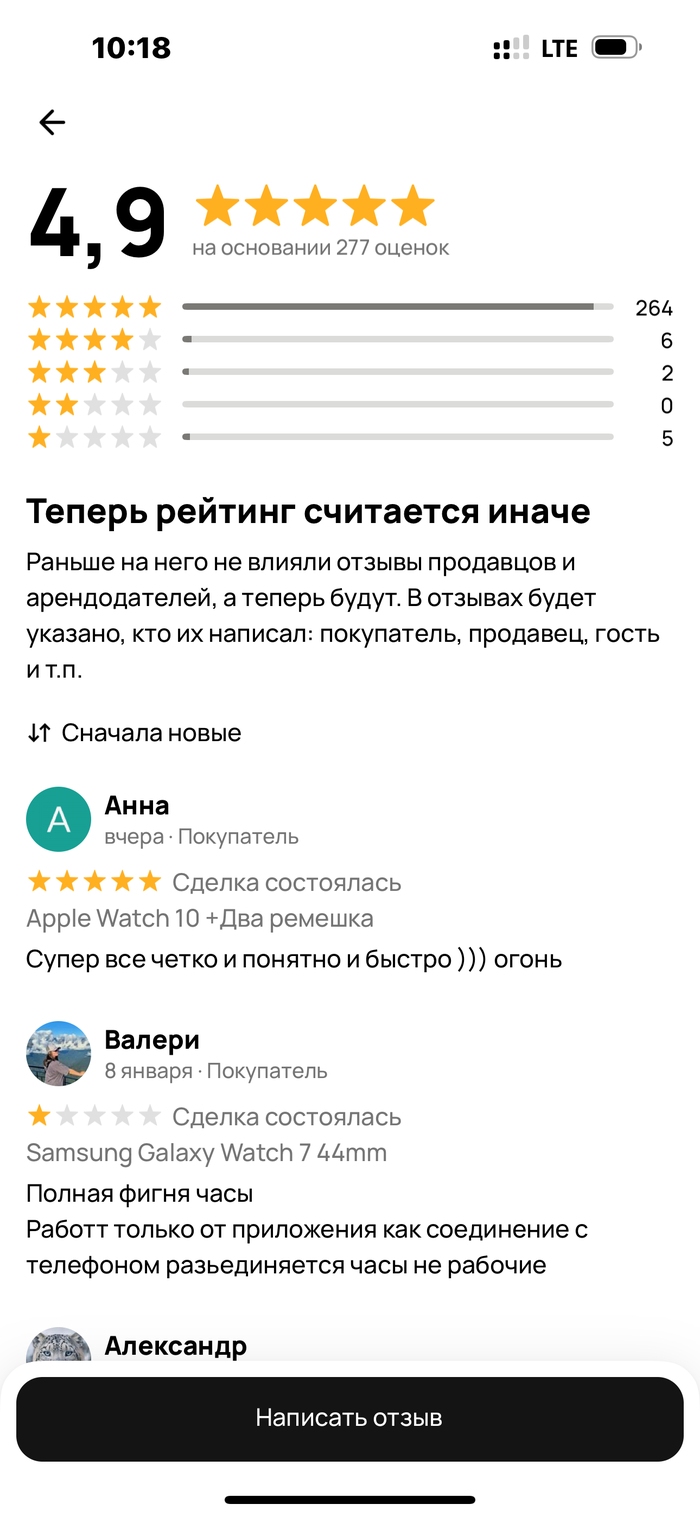The height and width of the screenshot is (1517, 700).
Task: Select the four-star rating row
Action: coord(349,340)
